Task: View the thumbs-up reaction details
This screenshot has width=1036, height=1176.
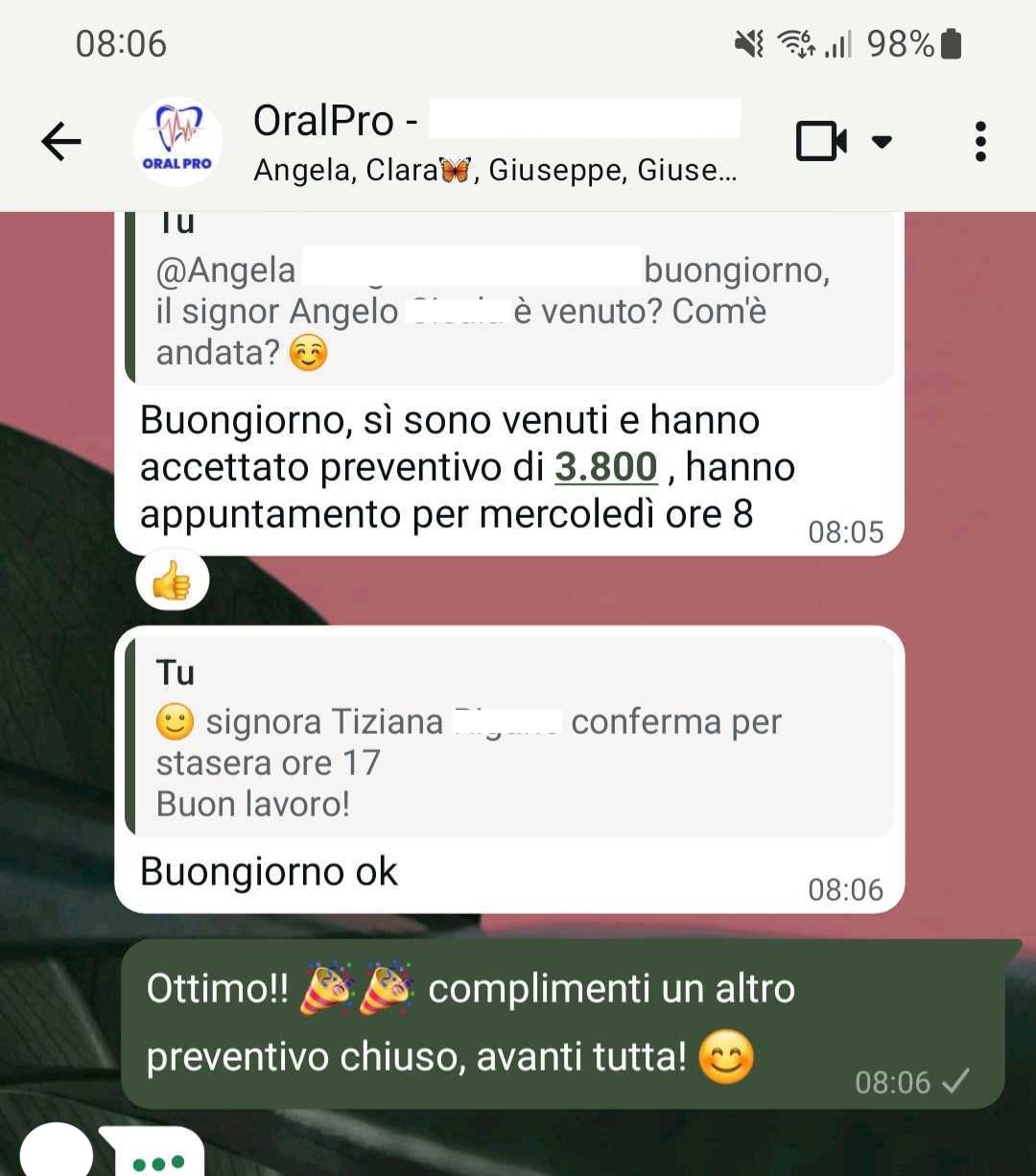Action: 173,580
